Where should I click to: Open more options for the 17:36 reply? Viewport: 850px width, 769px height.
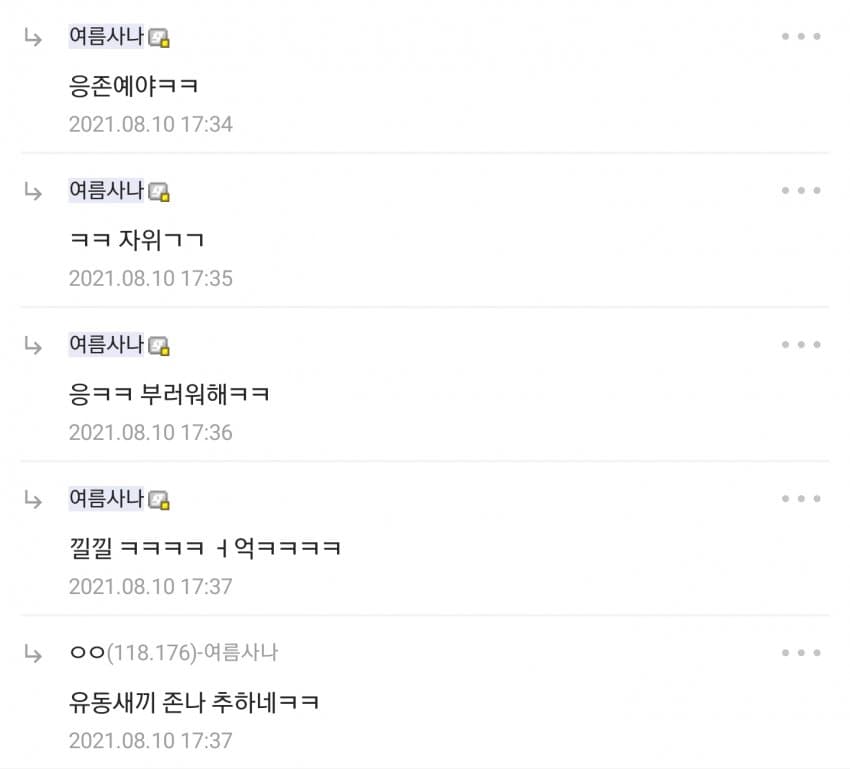(x=801, y=345)
